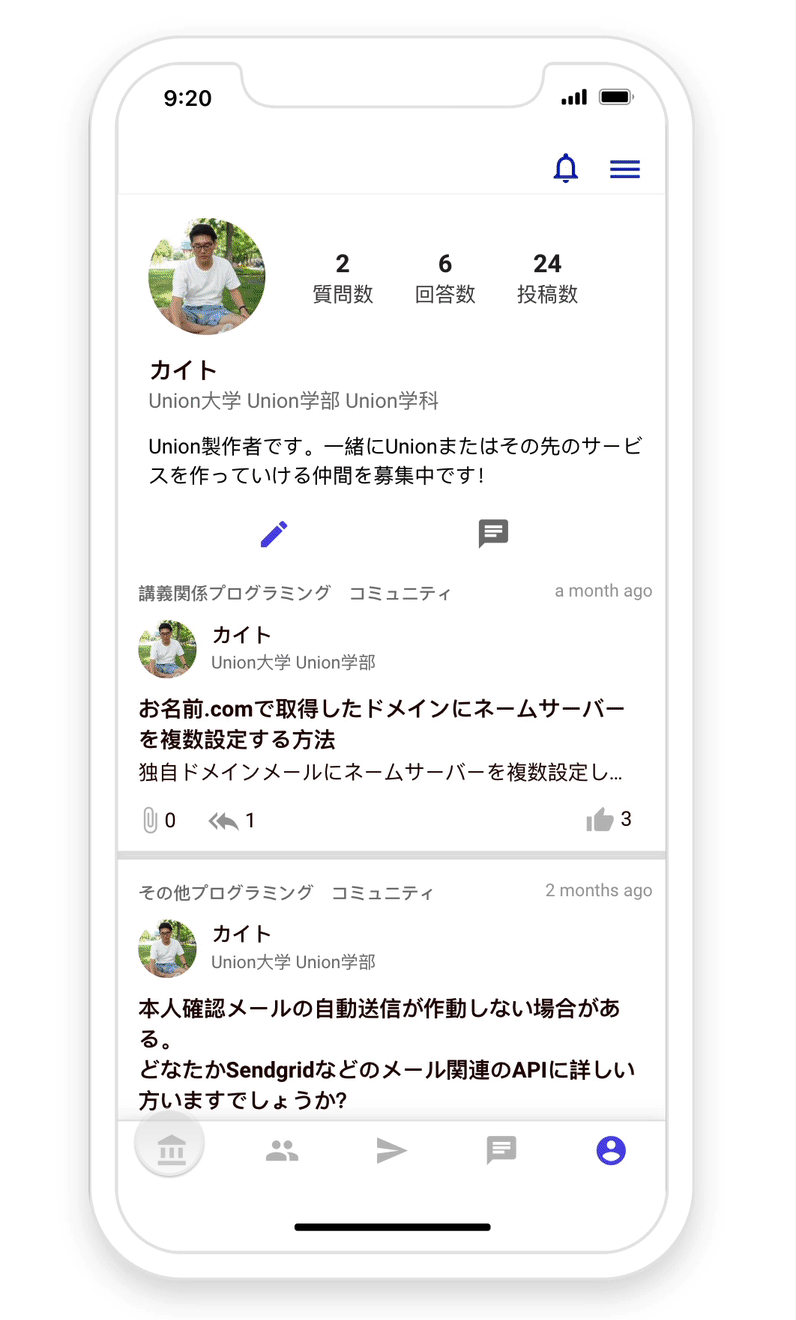Edit profile with the pencil icon
Image resolution: width=796 pixels, height=1320 pixels.
(x=274, y=534)
